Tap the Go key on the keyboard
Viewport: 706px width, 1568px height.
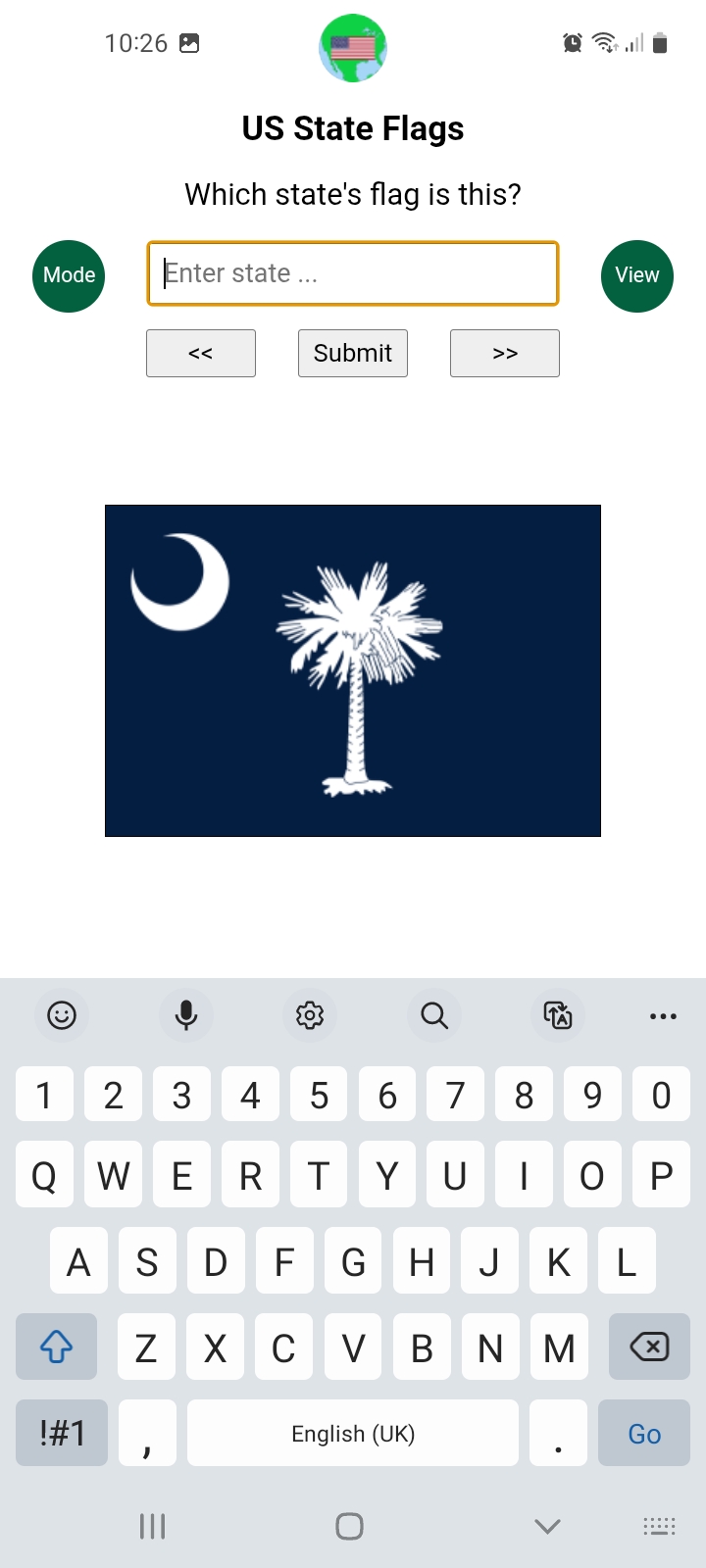point(644,1434)
